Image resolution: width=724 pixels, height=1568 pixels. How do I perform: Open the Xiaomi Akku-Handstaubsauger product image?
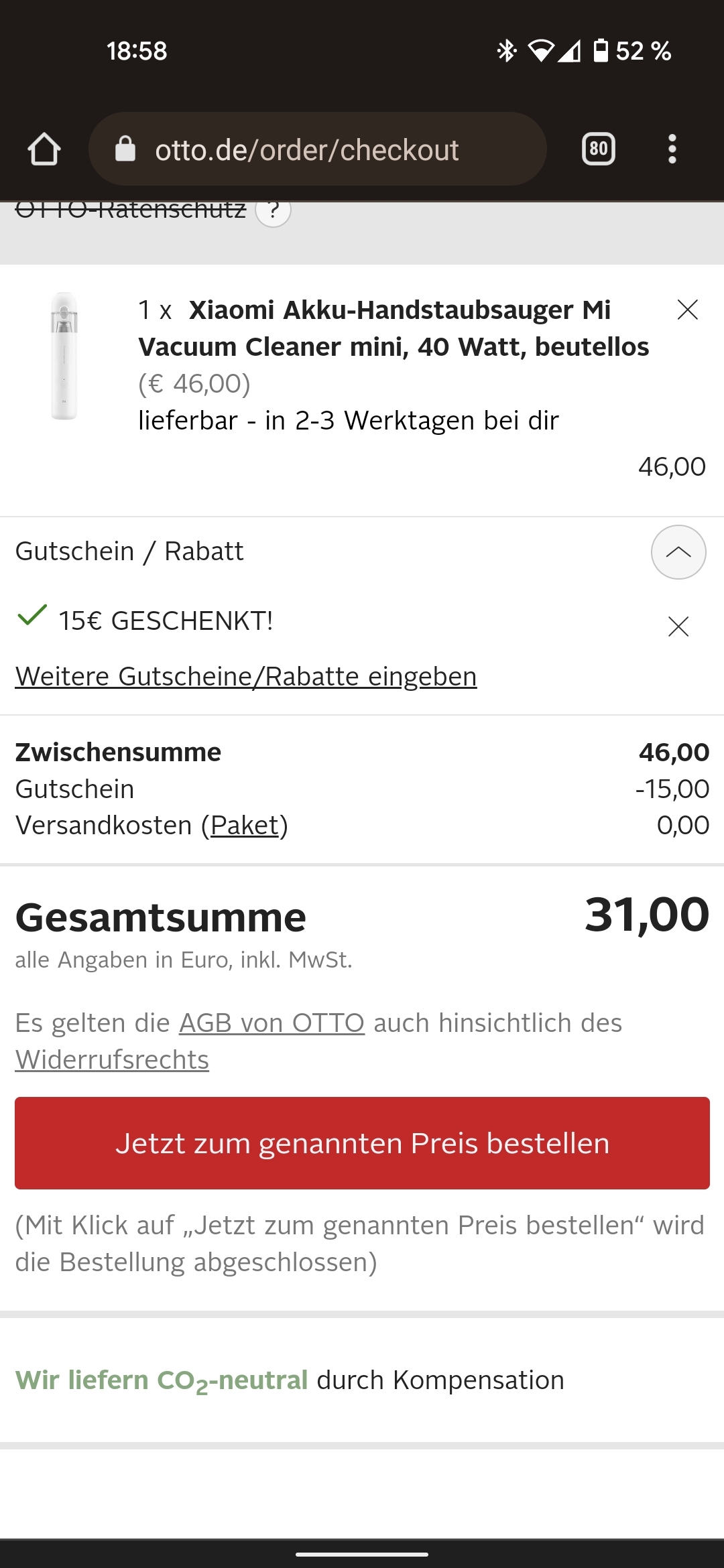(64, 356)
